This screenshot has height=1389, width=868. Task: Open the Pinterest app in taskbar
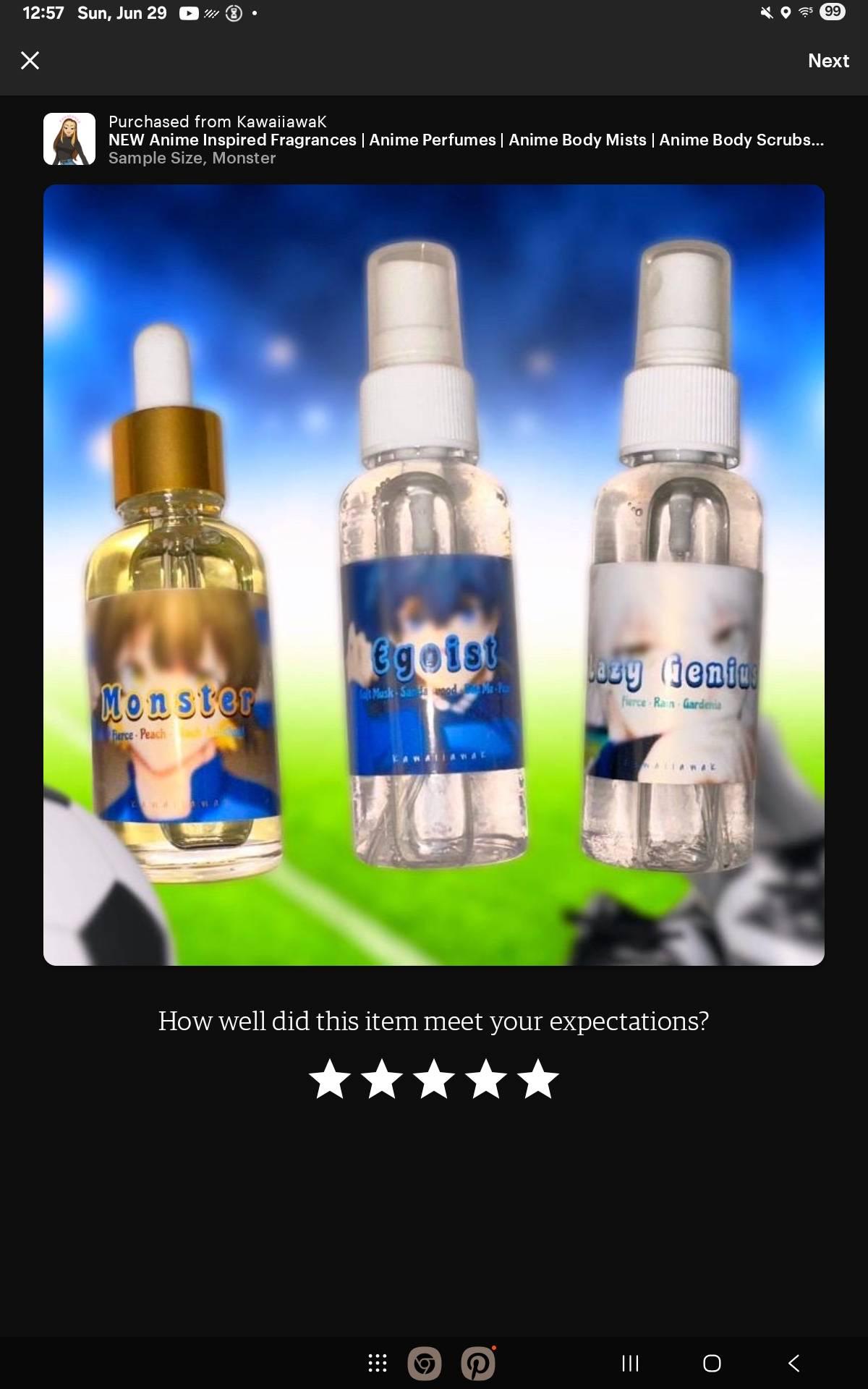coord(478,1364)
